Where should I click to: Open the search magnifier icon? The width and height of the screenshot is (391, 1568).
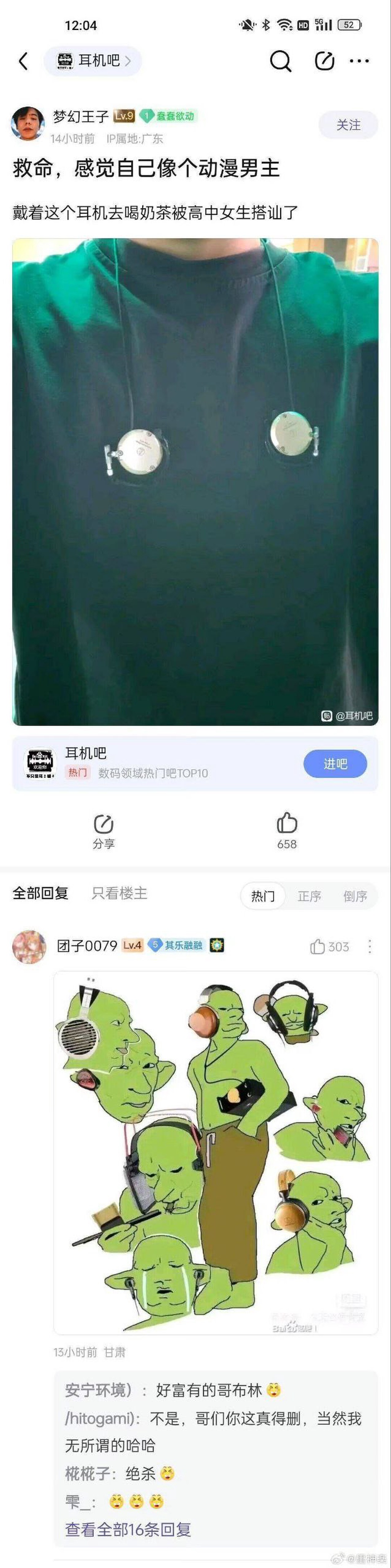pos(280,61)
